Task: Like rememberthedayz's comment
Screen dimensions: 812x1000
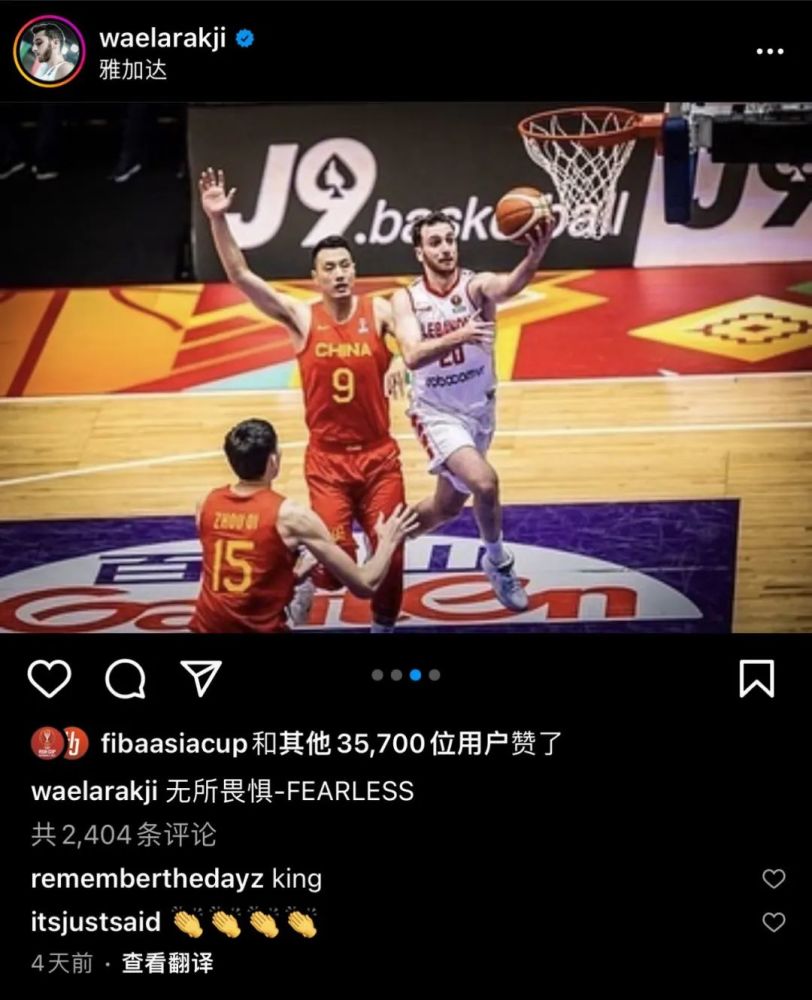Action: pyautogui.click(x=773, y=879)
